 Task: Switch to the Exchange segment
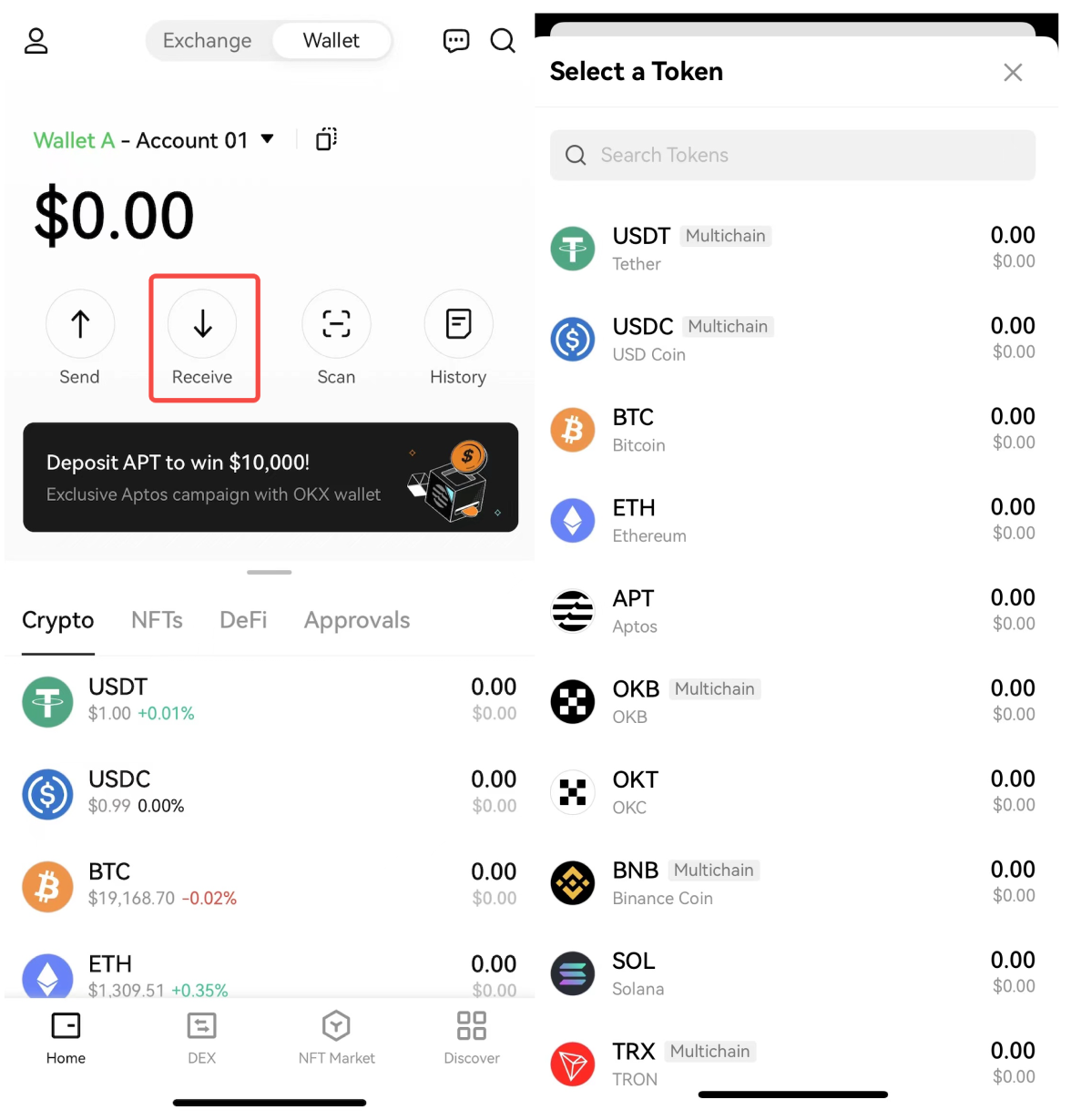(x=207, y=41)
